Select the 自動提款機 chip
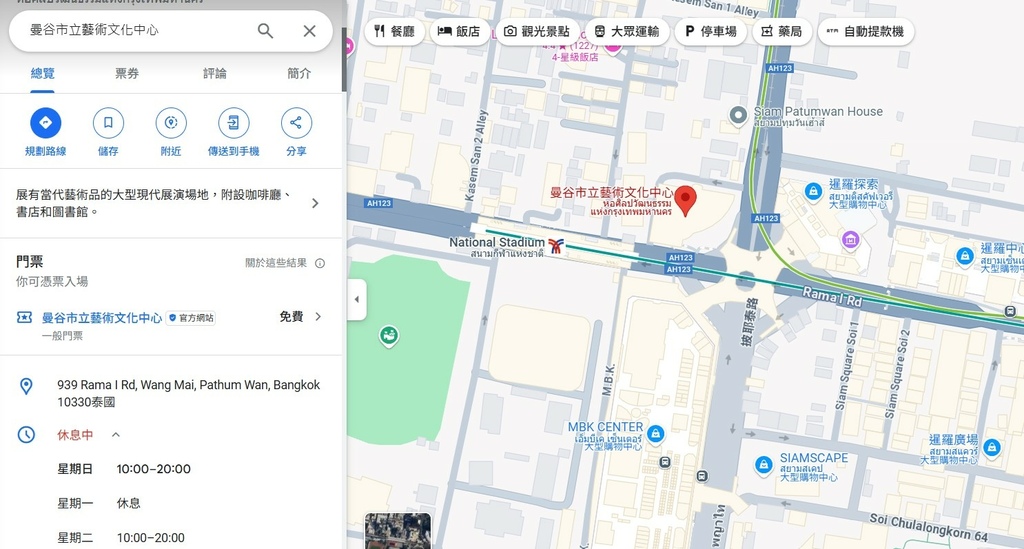The width and height of the screenshot is (1024, 549). (864, 31)
